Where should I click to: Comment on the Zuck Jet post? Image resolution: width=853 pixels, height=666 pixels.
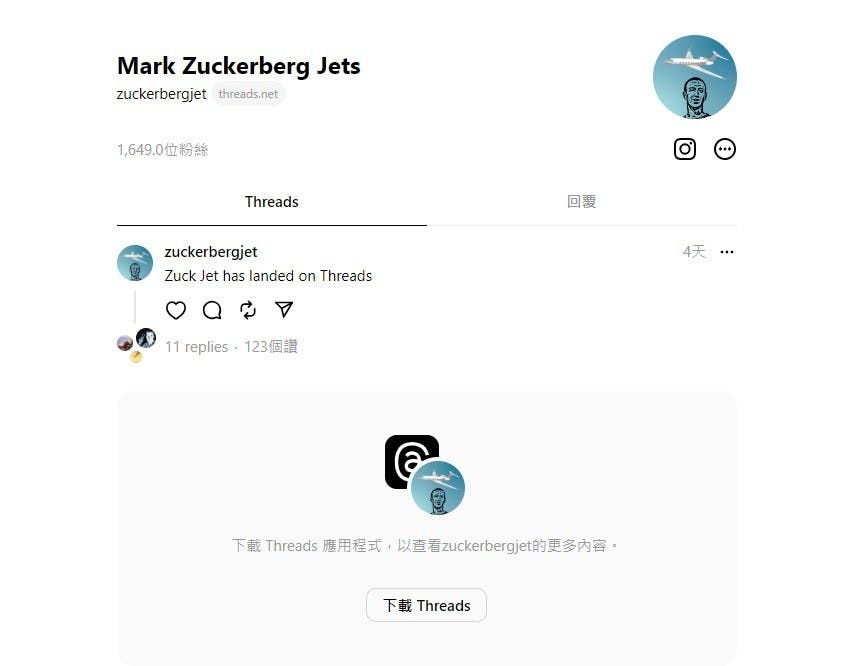click(212, 310)
